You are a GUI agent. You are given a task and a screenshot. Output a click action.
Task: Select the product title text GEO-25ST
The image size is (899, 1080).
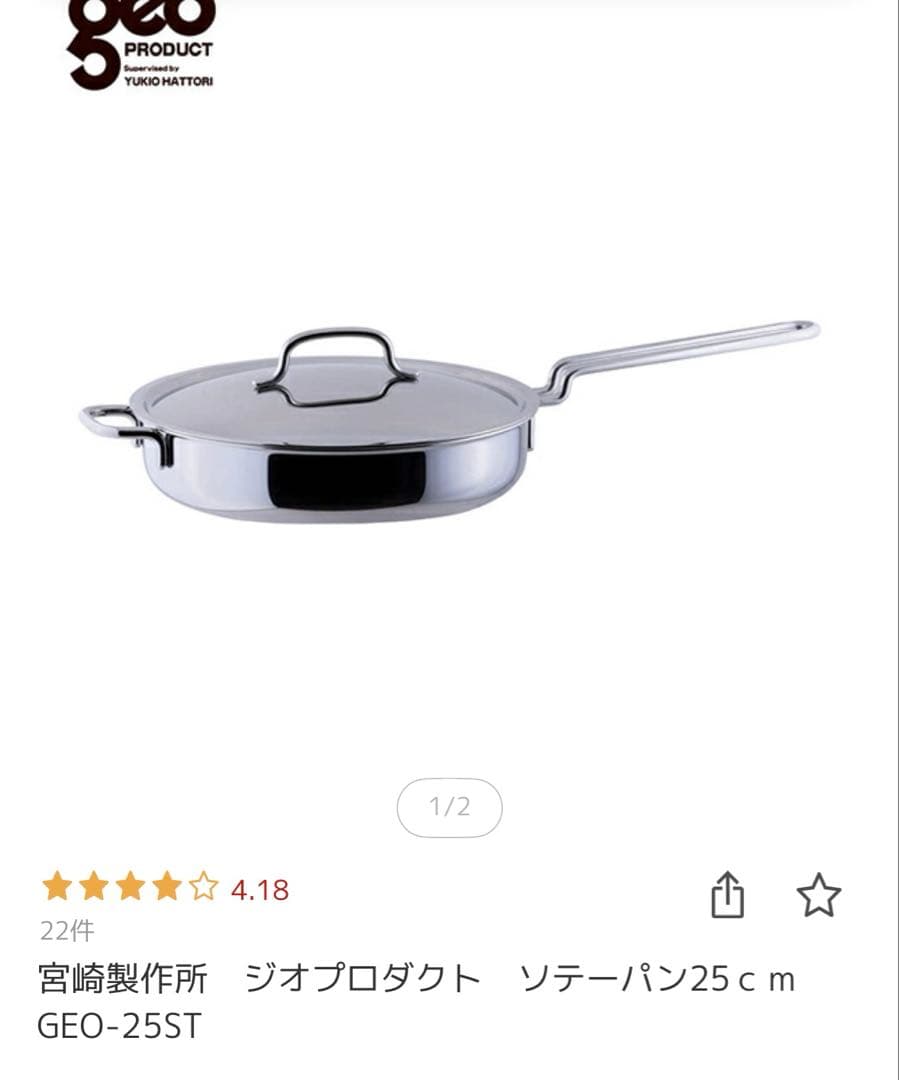tap(120, 1026)
